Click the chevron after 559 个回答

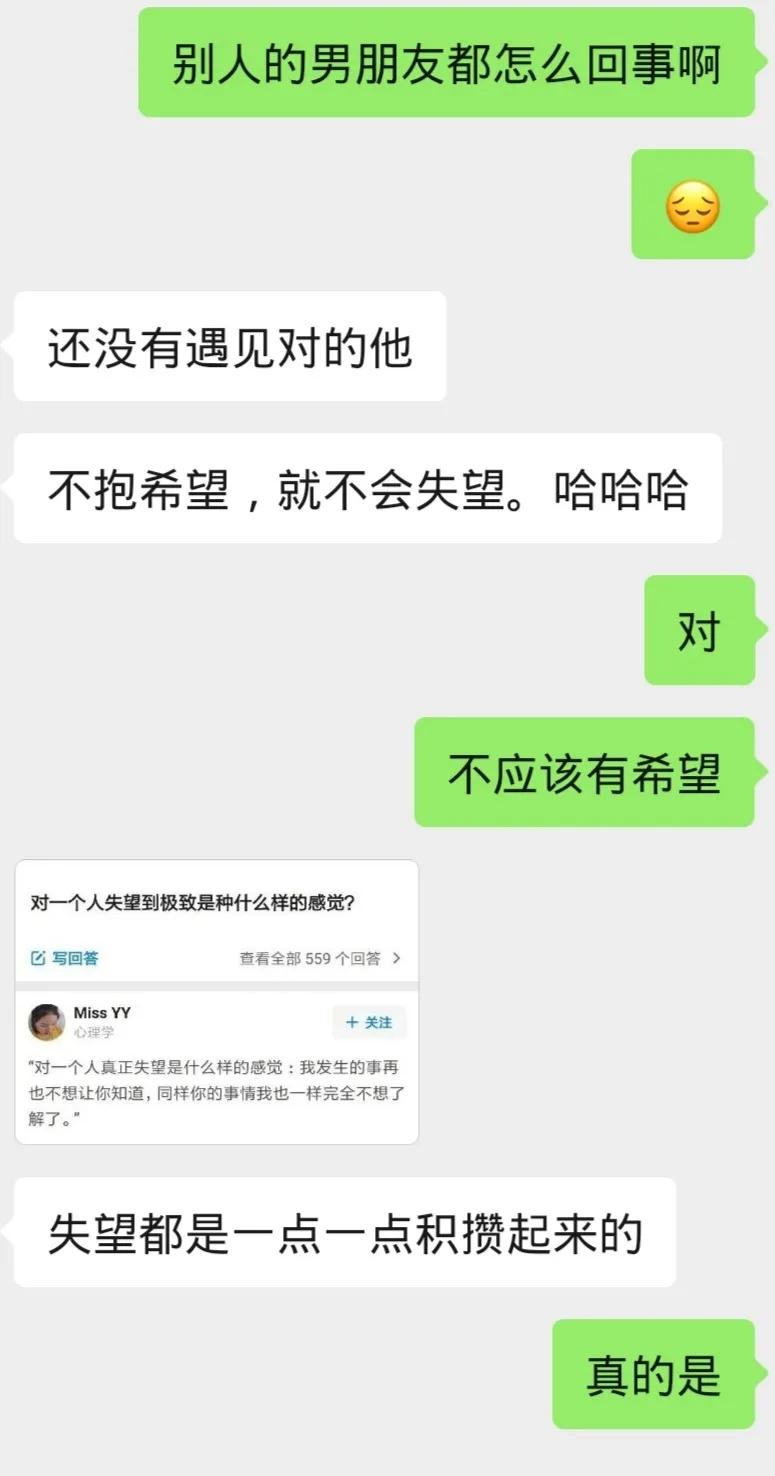click(398, 957)
